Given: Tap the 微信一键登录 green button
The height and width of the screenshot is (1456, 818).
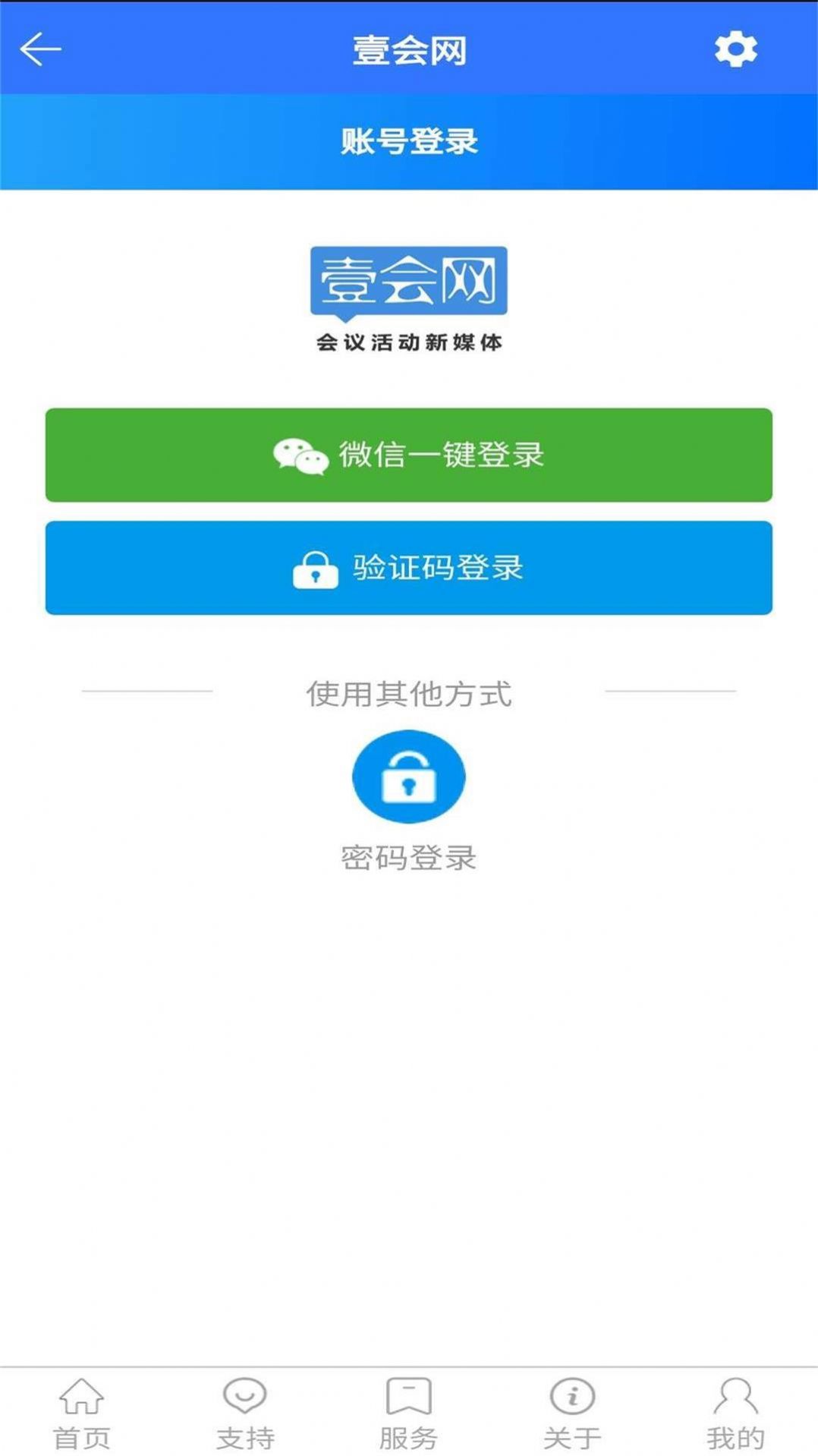Looking at the screenshot, I should click(x=409, y=455).
